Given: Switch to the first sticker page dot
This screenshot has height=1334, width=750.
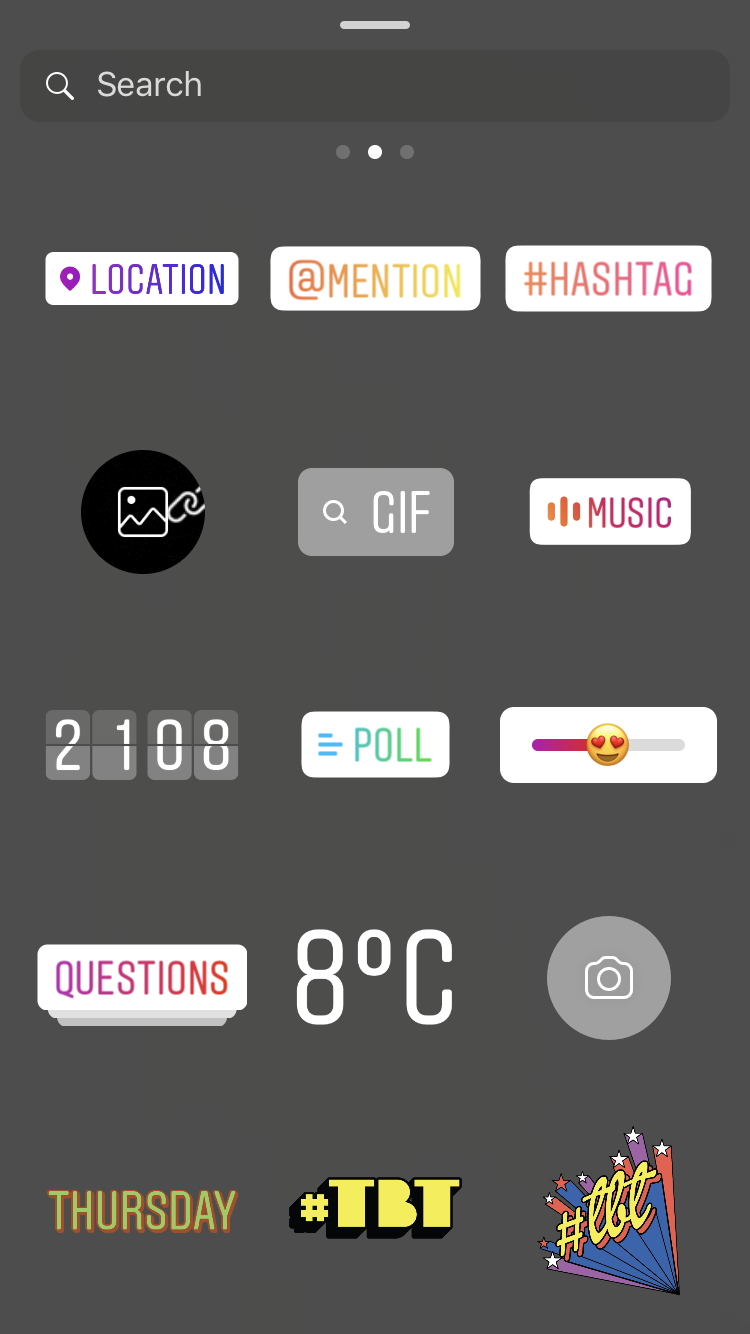Looking at the screenshot, I should coord(343,151).
